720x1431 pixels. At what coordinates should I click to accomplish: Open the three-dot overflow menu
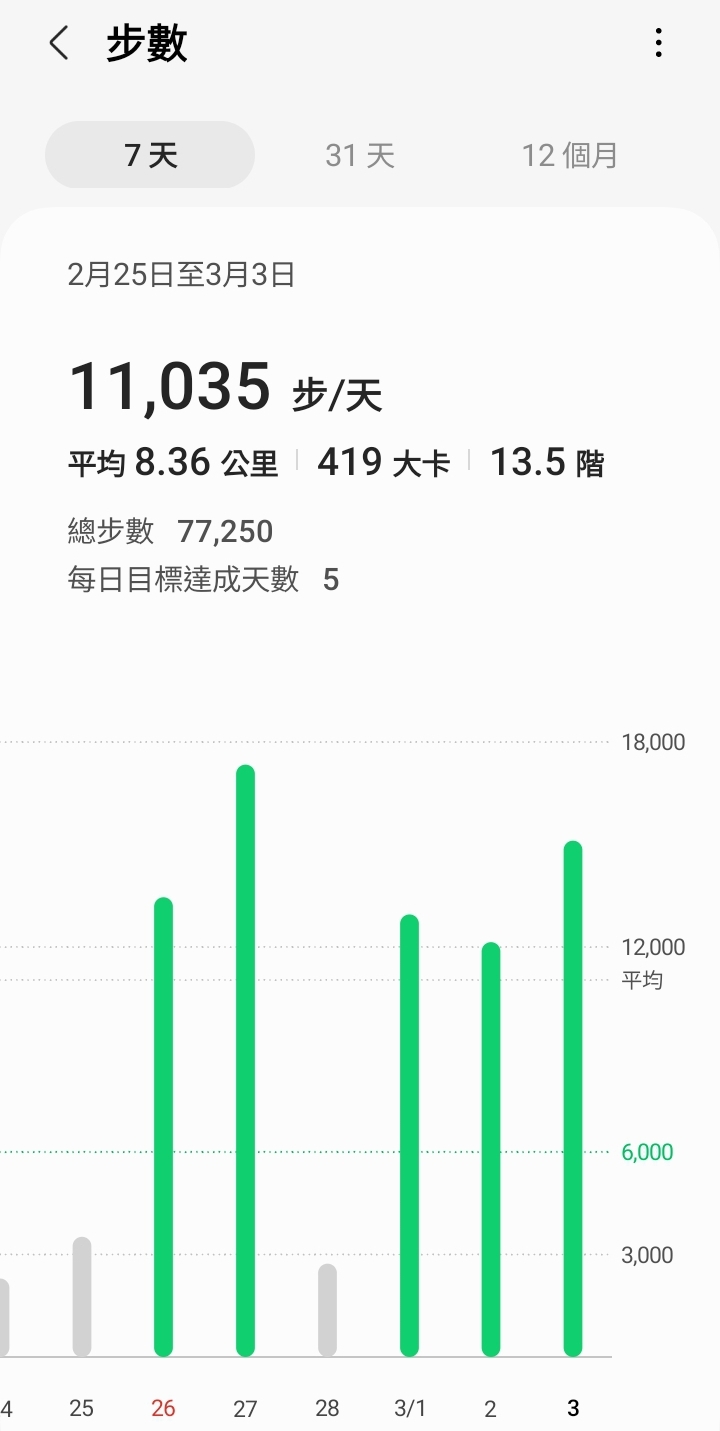click(x=658, y=43)
